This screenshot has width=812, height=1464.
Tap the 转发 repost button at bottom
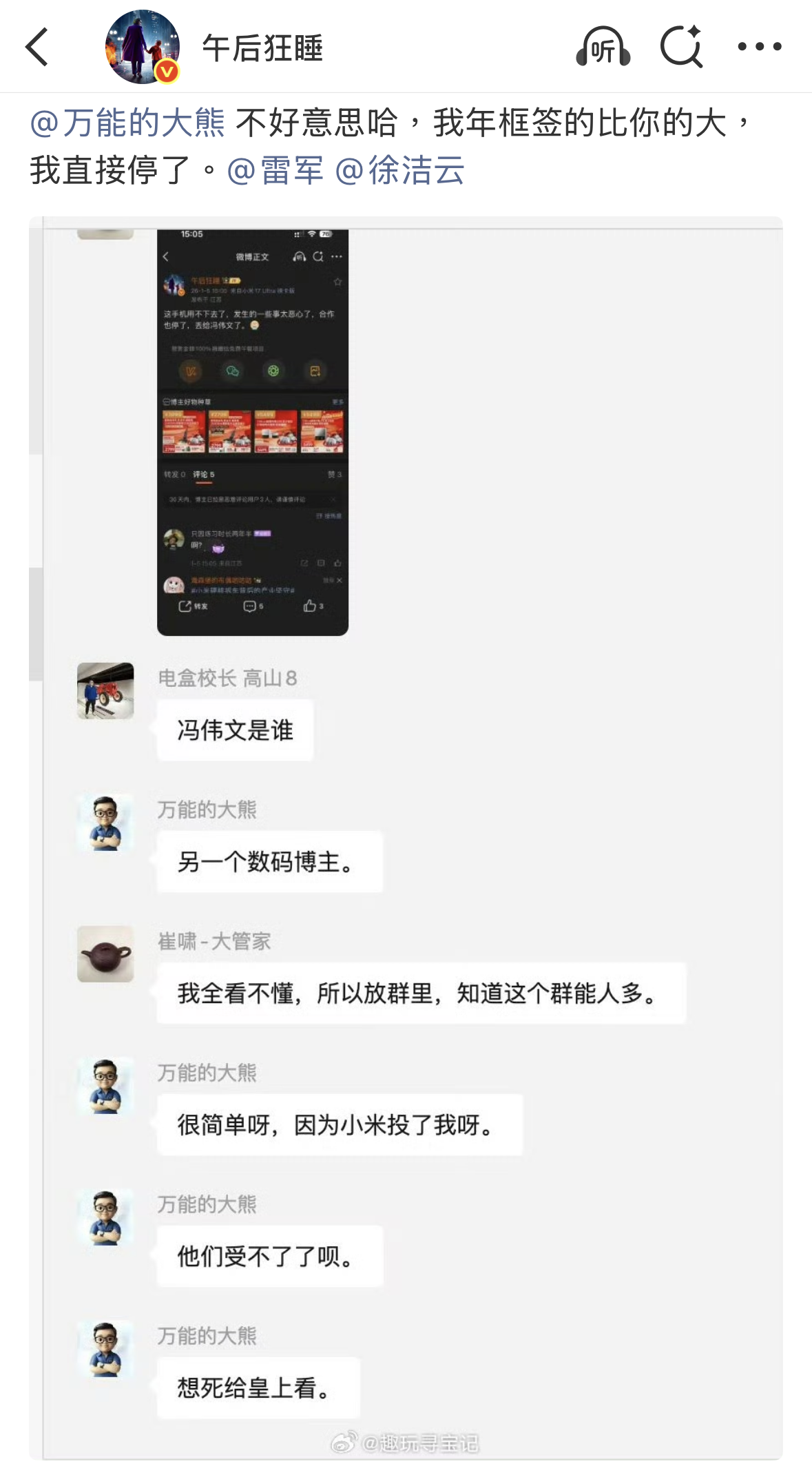tap(192, 607)
